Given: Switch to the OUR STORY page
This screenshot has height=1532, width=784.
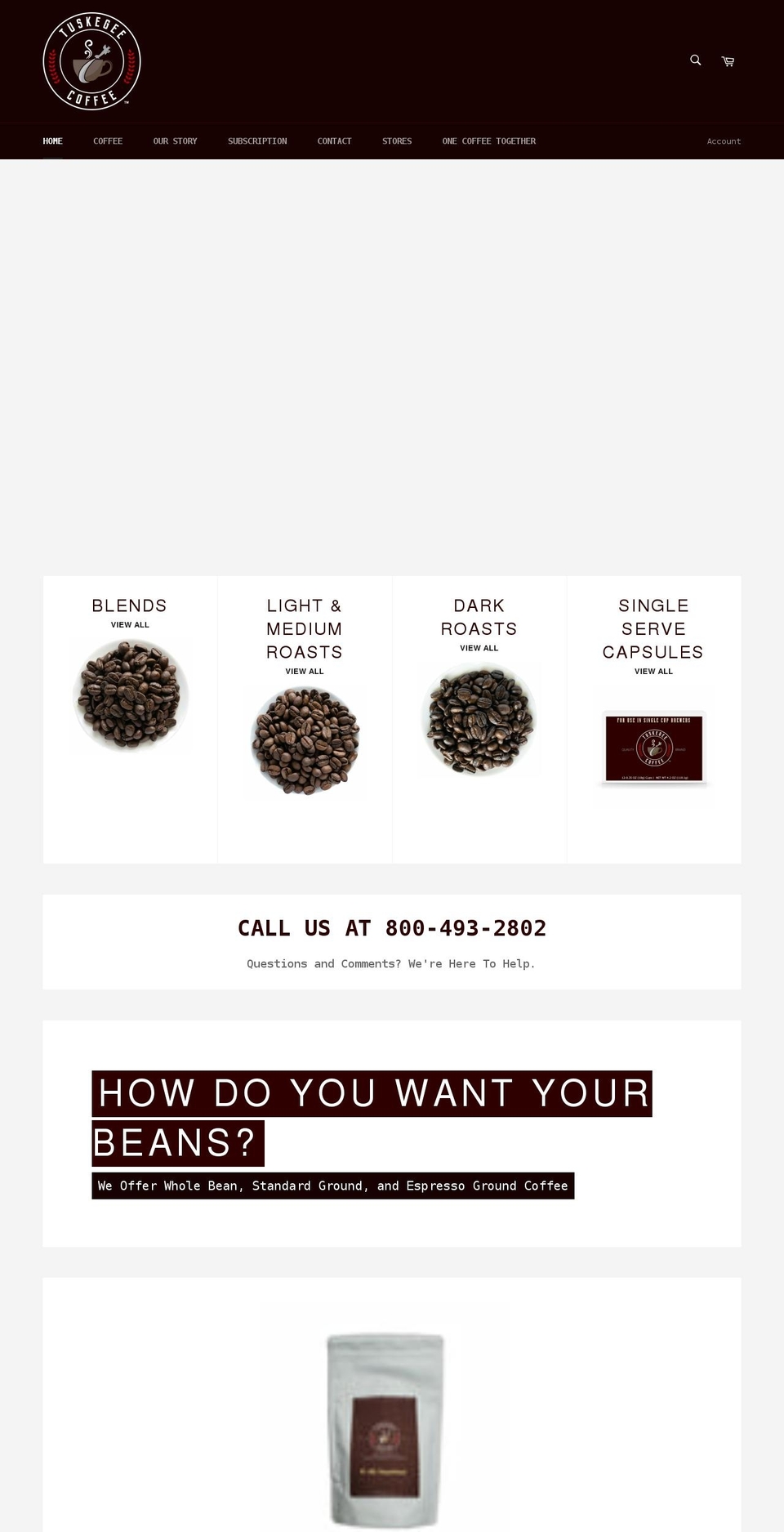Looking at the screenshot, I should point(175,141).
